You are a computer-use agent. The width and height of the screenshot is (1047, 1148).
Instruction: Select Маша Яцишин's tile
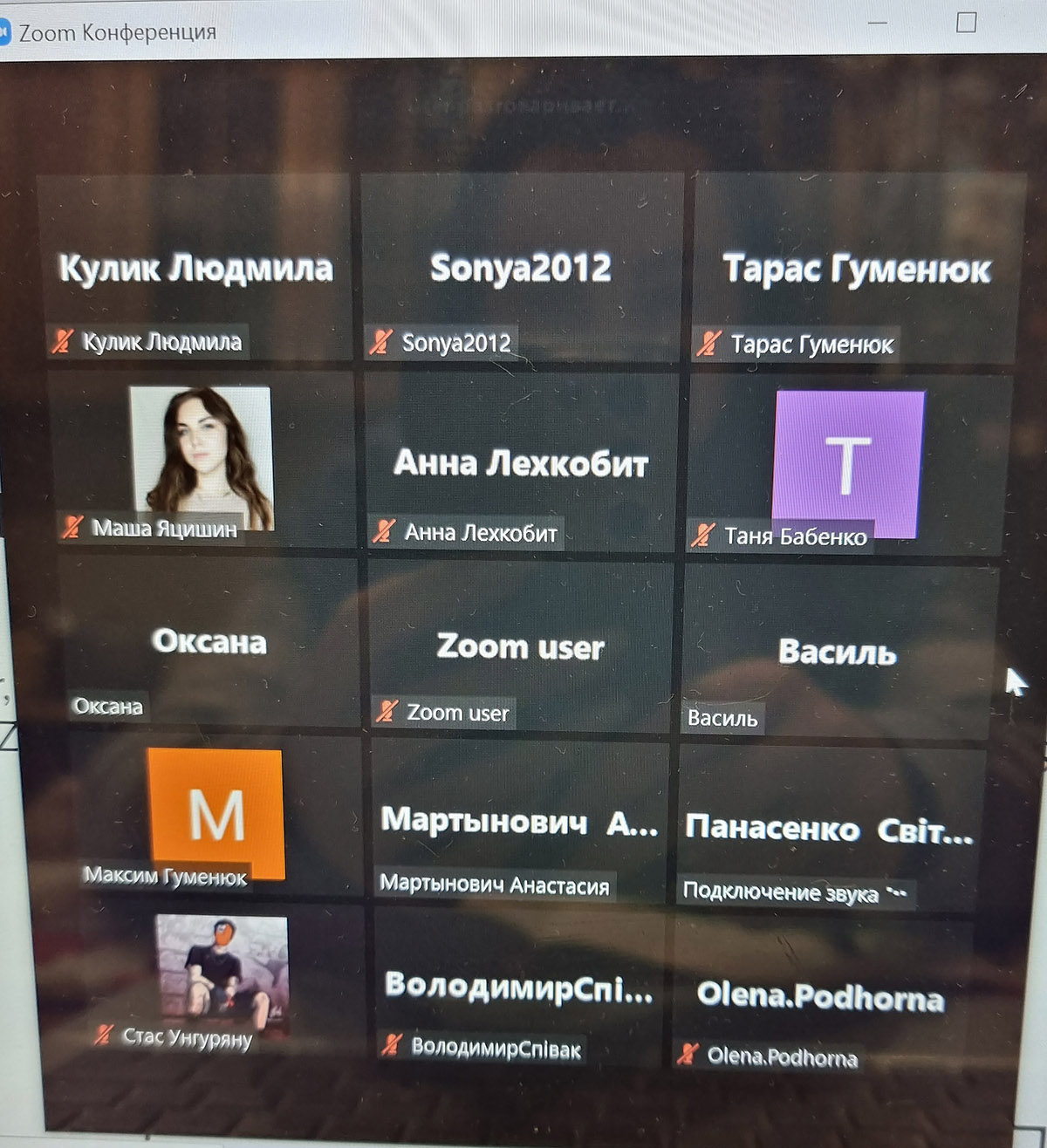pos(202,461)
